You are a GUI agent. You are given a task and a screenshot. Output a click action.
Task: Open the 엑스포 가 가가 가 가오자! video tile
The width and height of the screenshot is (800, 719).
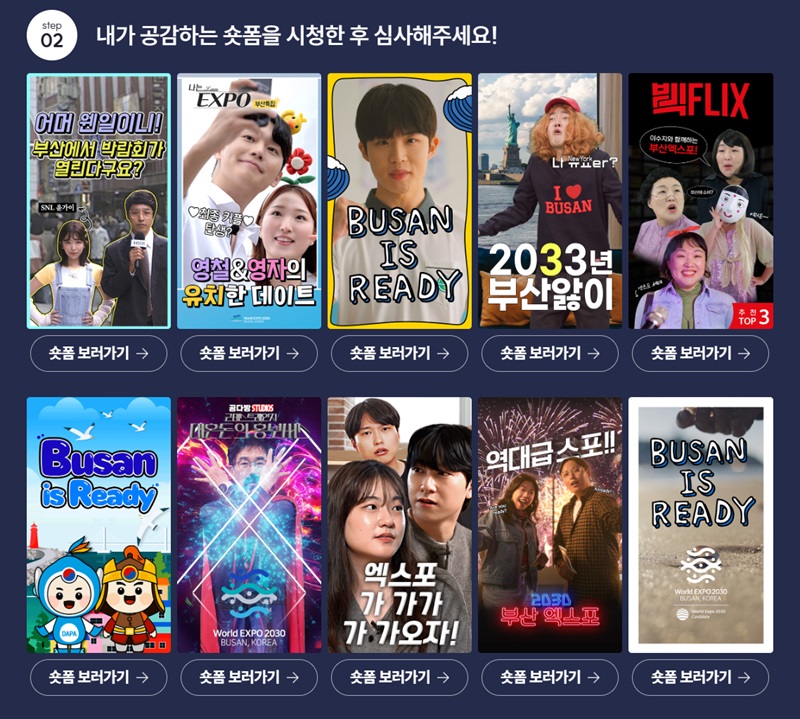pos(399,524)
